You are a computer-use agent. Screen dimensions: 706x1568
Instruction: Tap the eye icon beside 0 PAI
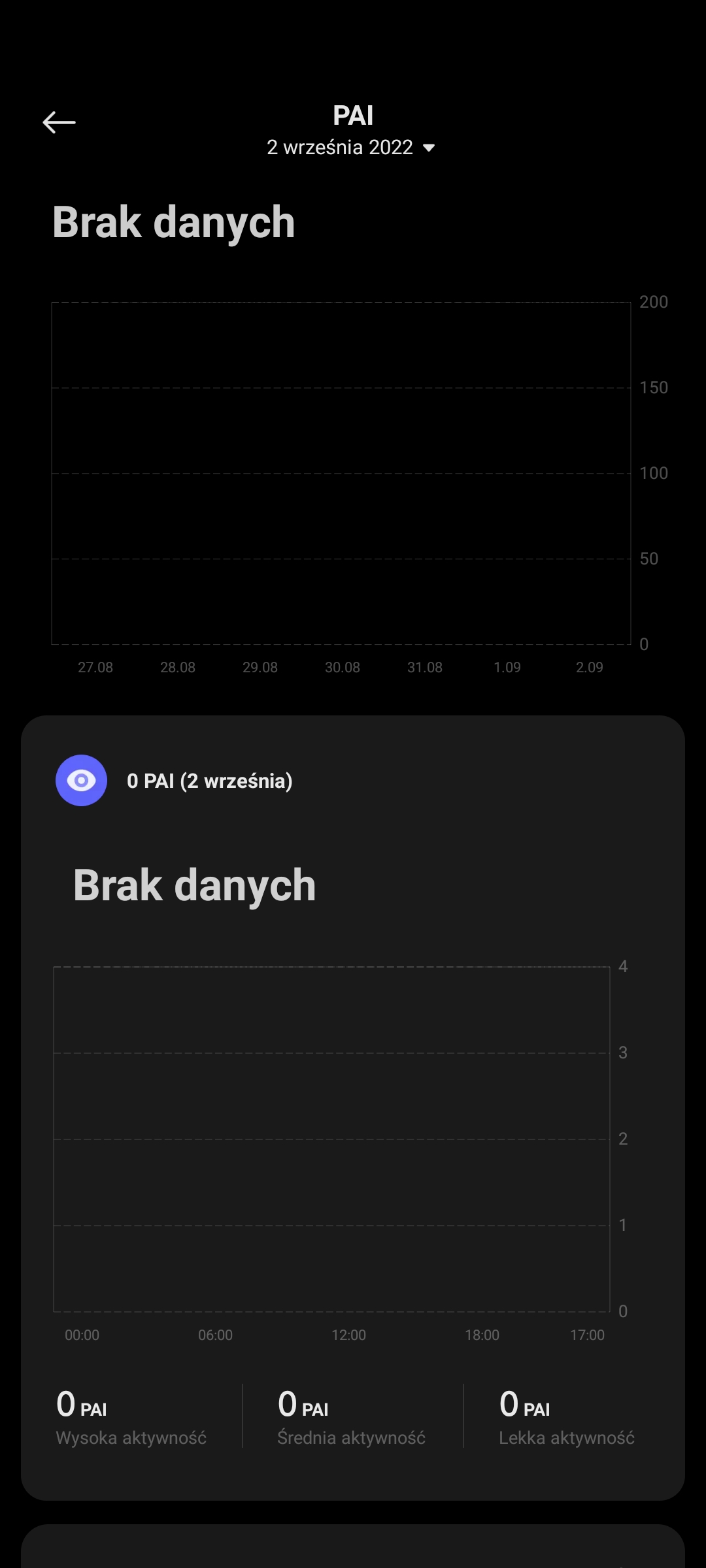click(81, 780)
